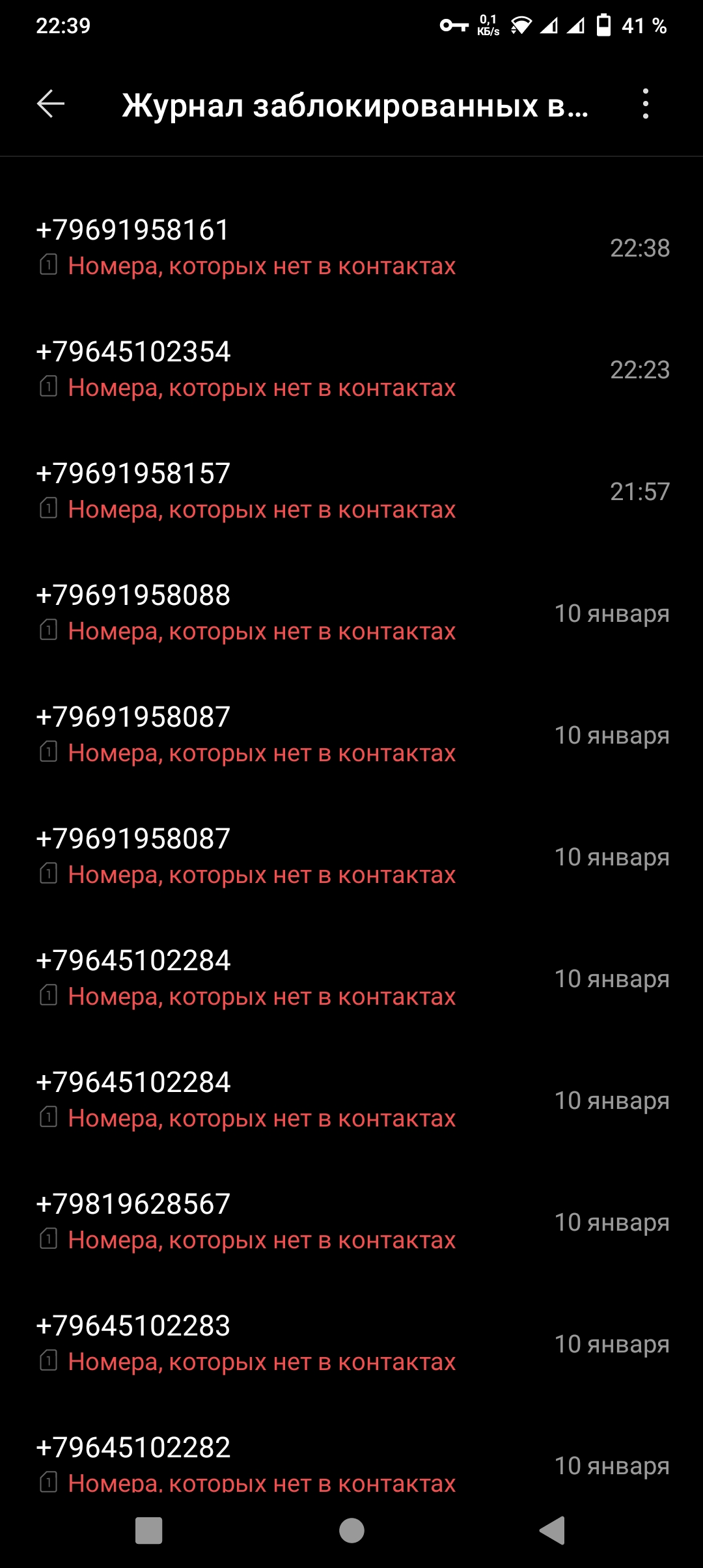The image size is (703, 1568).
Task: Select the blocked call from +79645102354
Action: pos(351,369)
